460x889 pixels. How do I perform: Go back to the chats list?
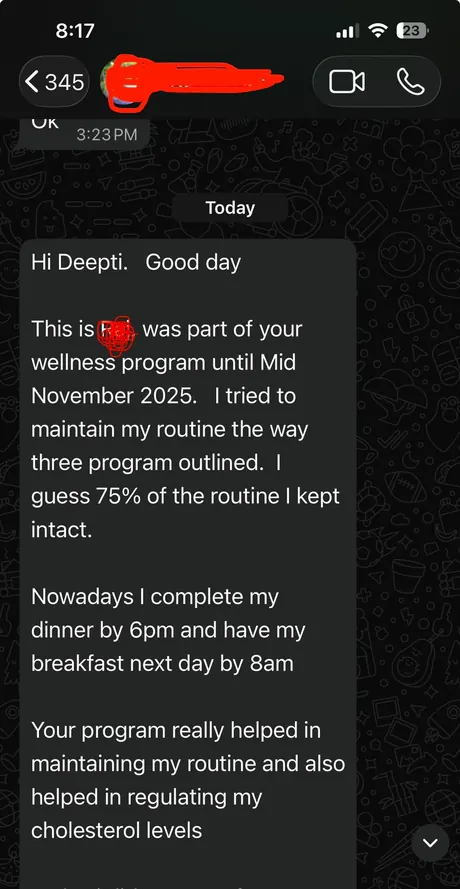(54, 82)
